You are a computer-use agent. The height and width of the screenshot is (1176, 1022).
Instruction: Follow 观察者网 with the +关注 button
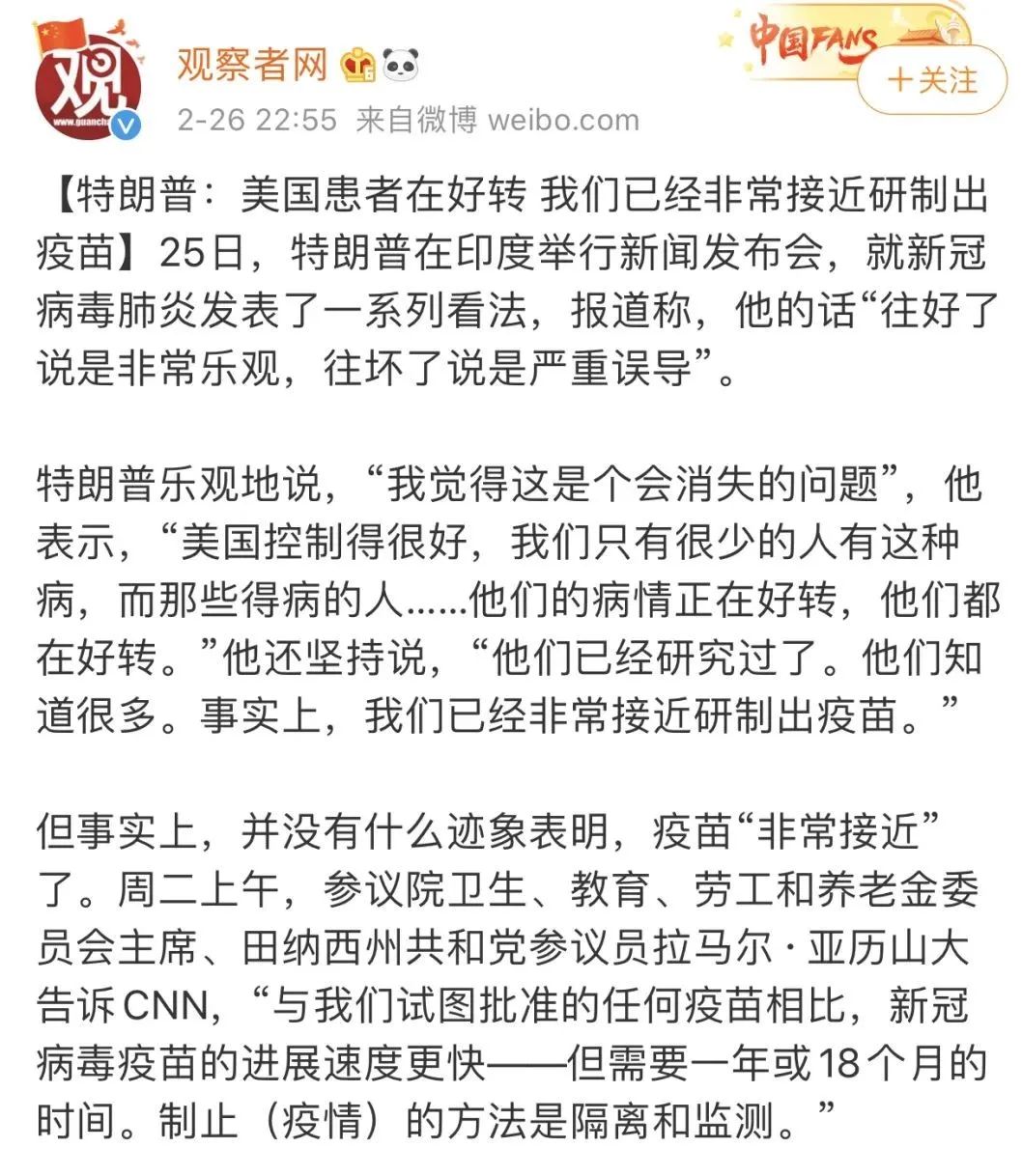click(x=931, y=80)
